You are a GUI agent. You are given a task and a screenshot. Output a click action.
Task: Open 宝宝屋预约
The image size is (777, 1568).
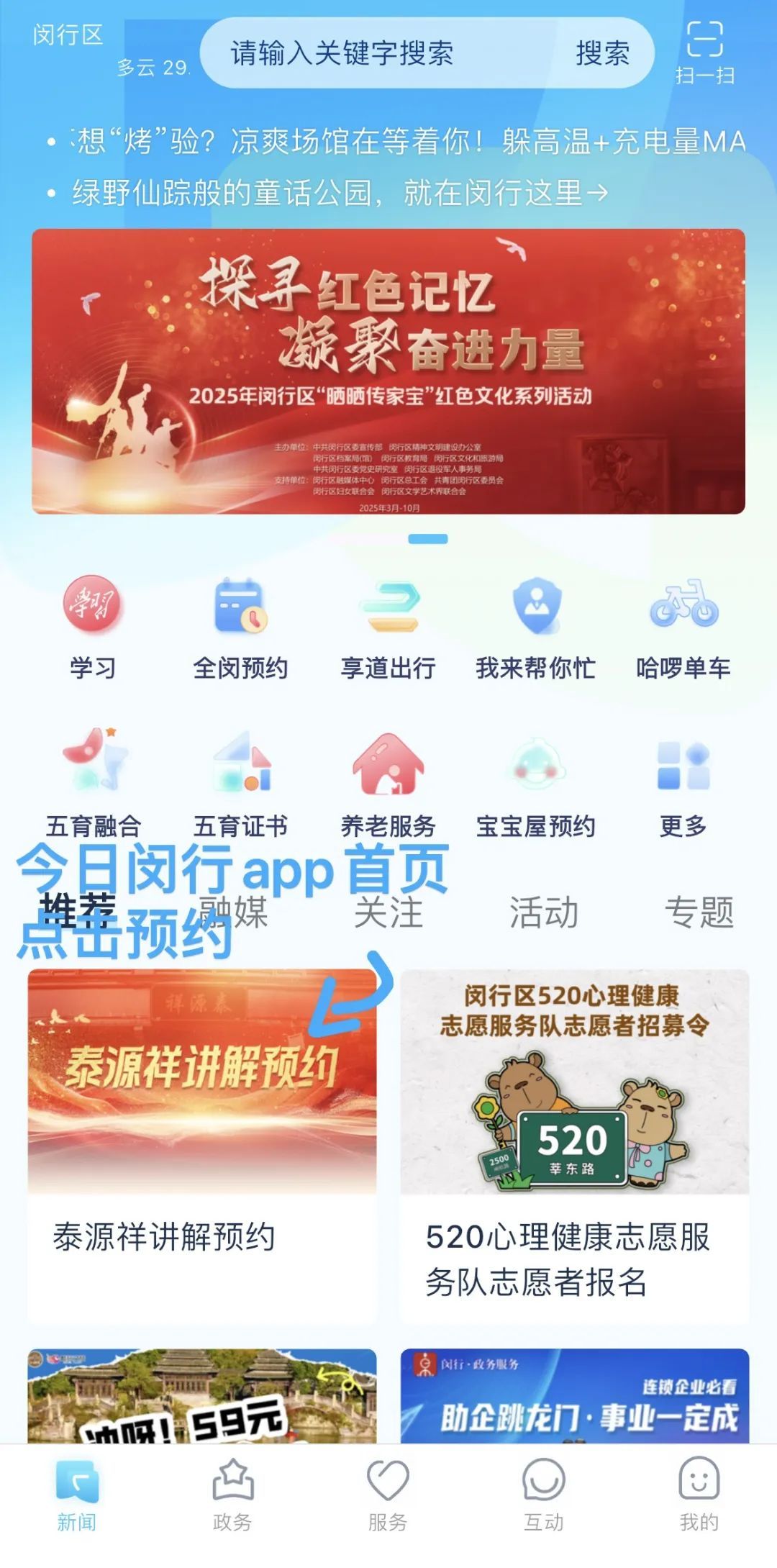point(536,784)
